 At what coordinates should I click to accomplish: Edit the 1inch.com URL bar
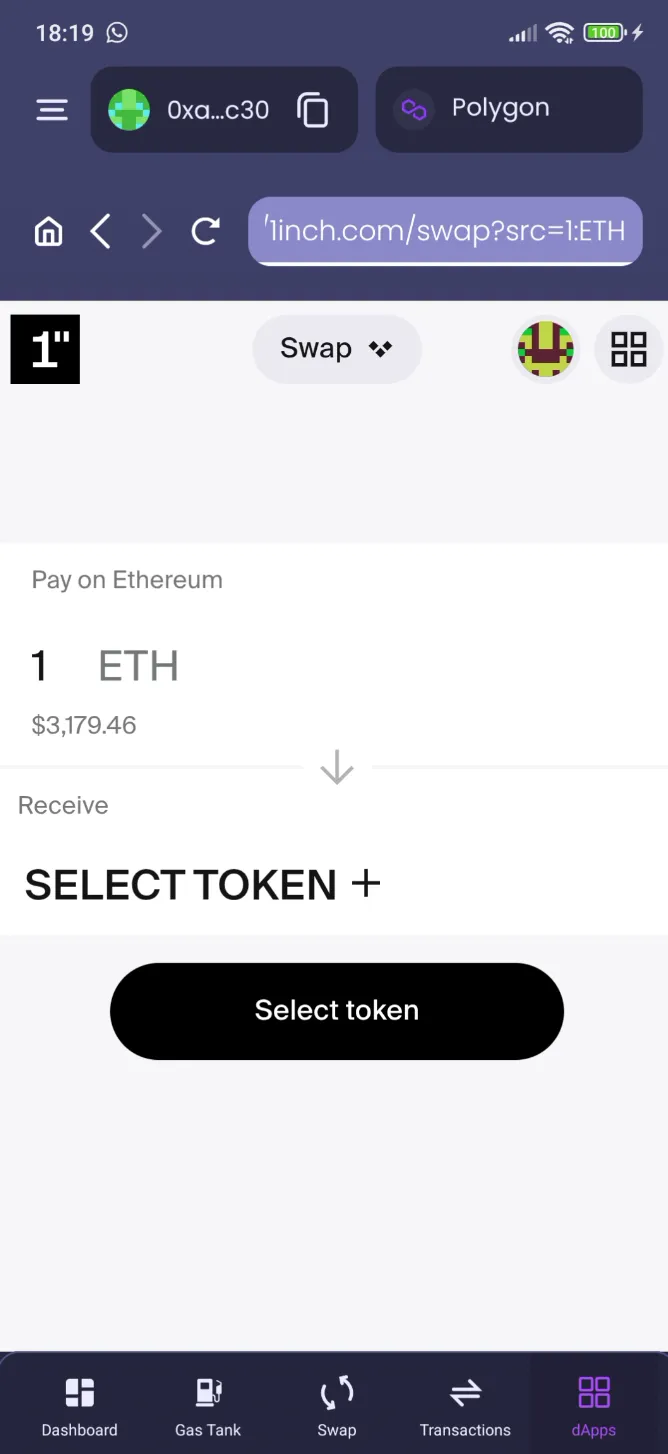pyautogui.click(x=445, y=231)
